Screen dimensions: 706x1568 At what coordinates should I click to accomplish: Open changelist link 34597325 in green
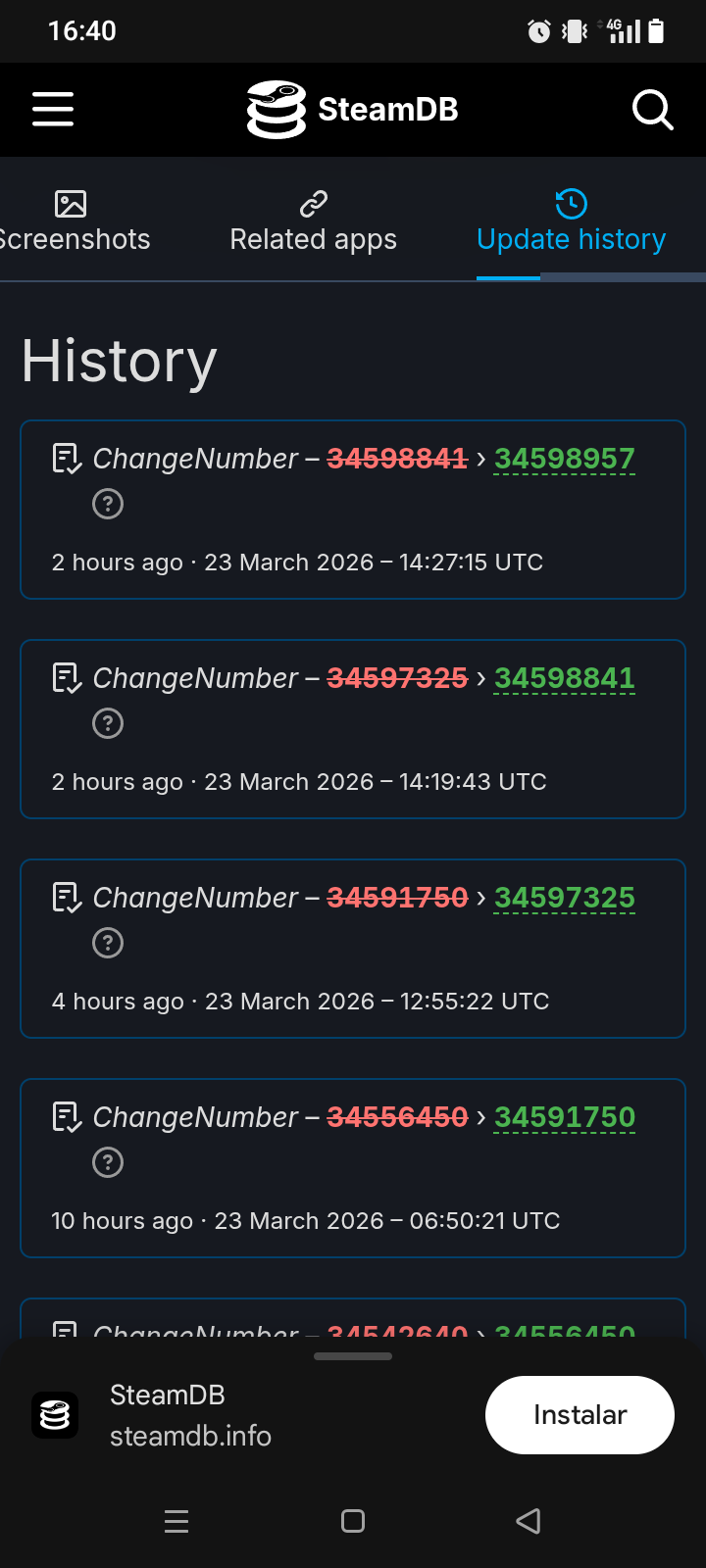click(x=565, y=898)
